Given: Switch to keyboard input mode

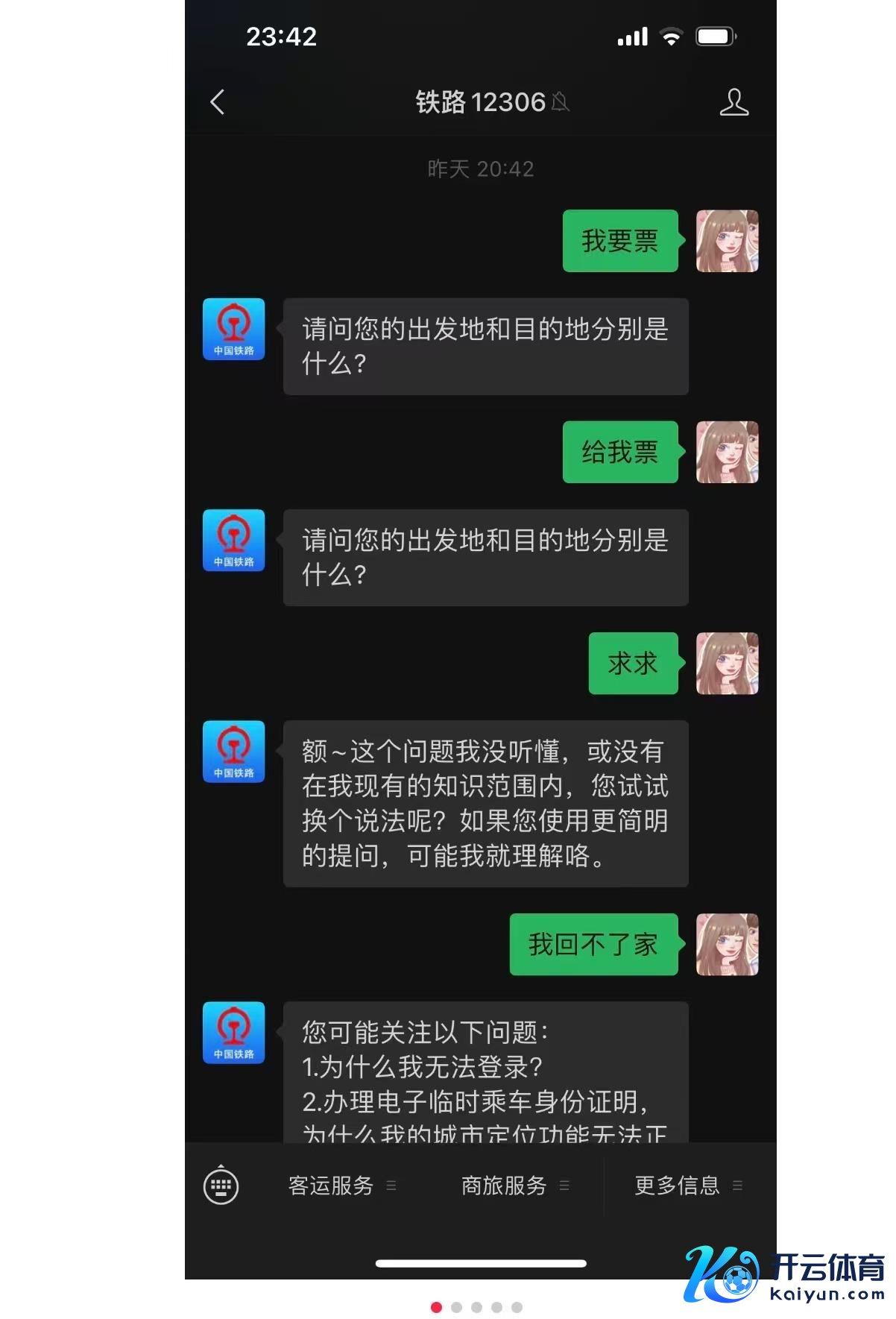Looking at the screenshot, I should 221,1186.
